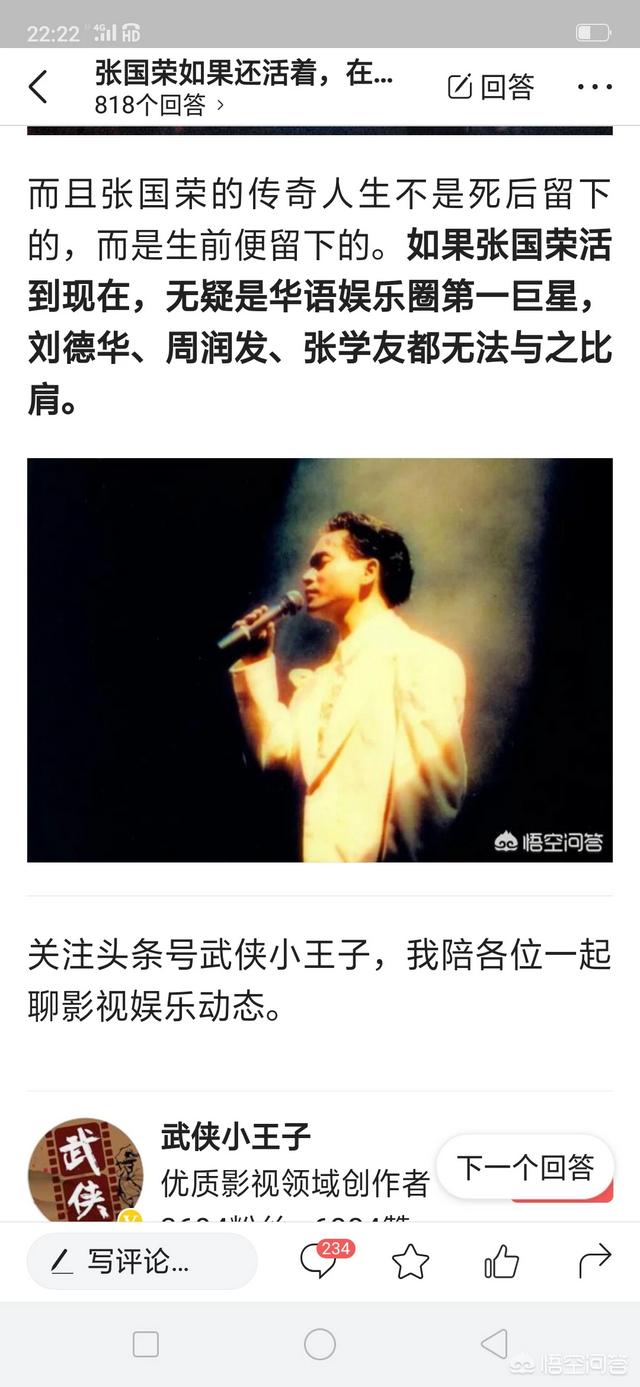The height and width of the screenshot is (1387, 640).
Task: Open recent apps with the square button
Action: point(146,1344)
